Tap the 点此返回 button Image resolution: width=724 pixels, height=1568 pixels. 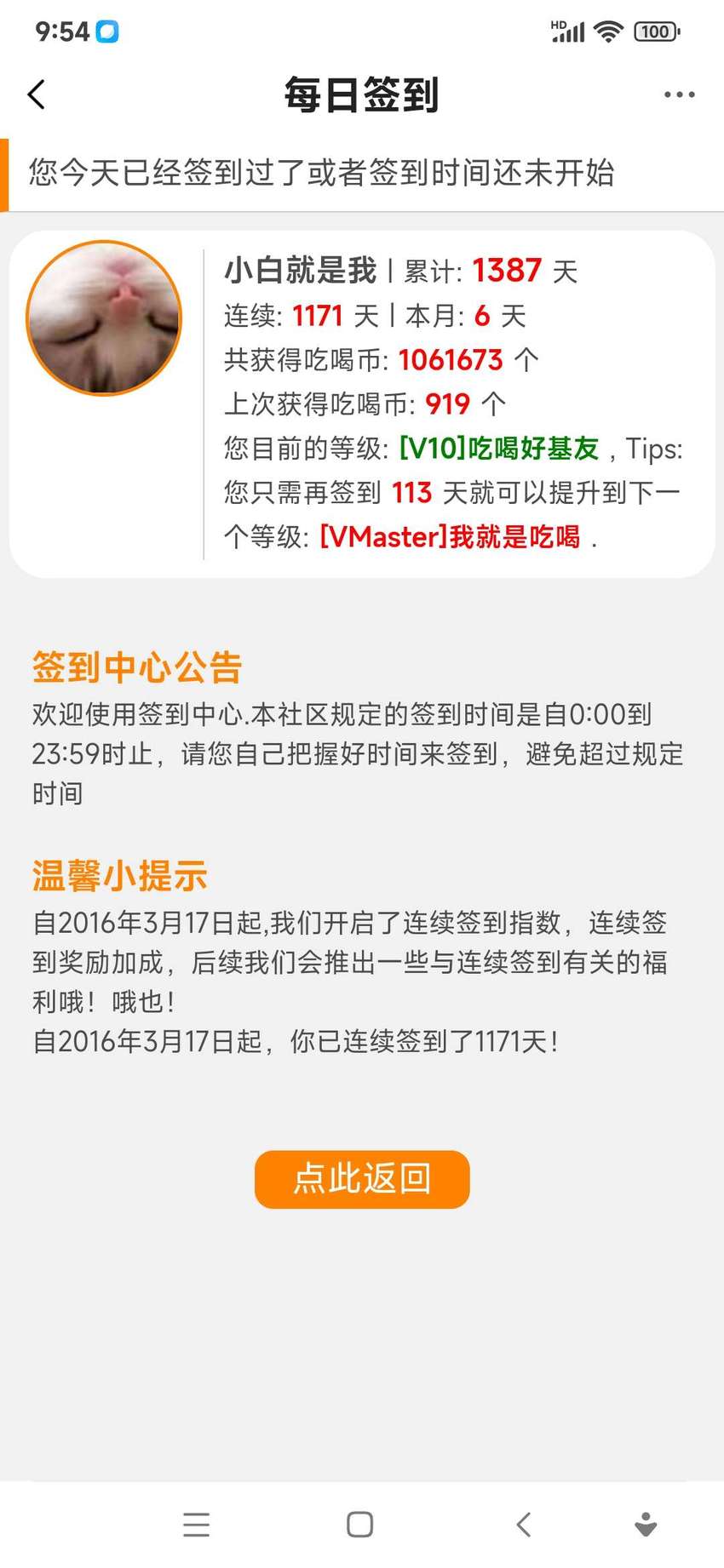pos(362,1179)
